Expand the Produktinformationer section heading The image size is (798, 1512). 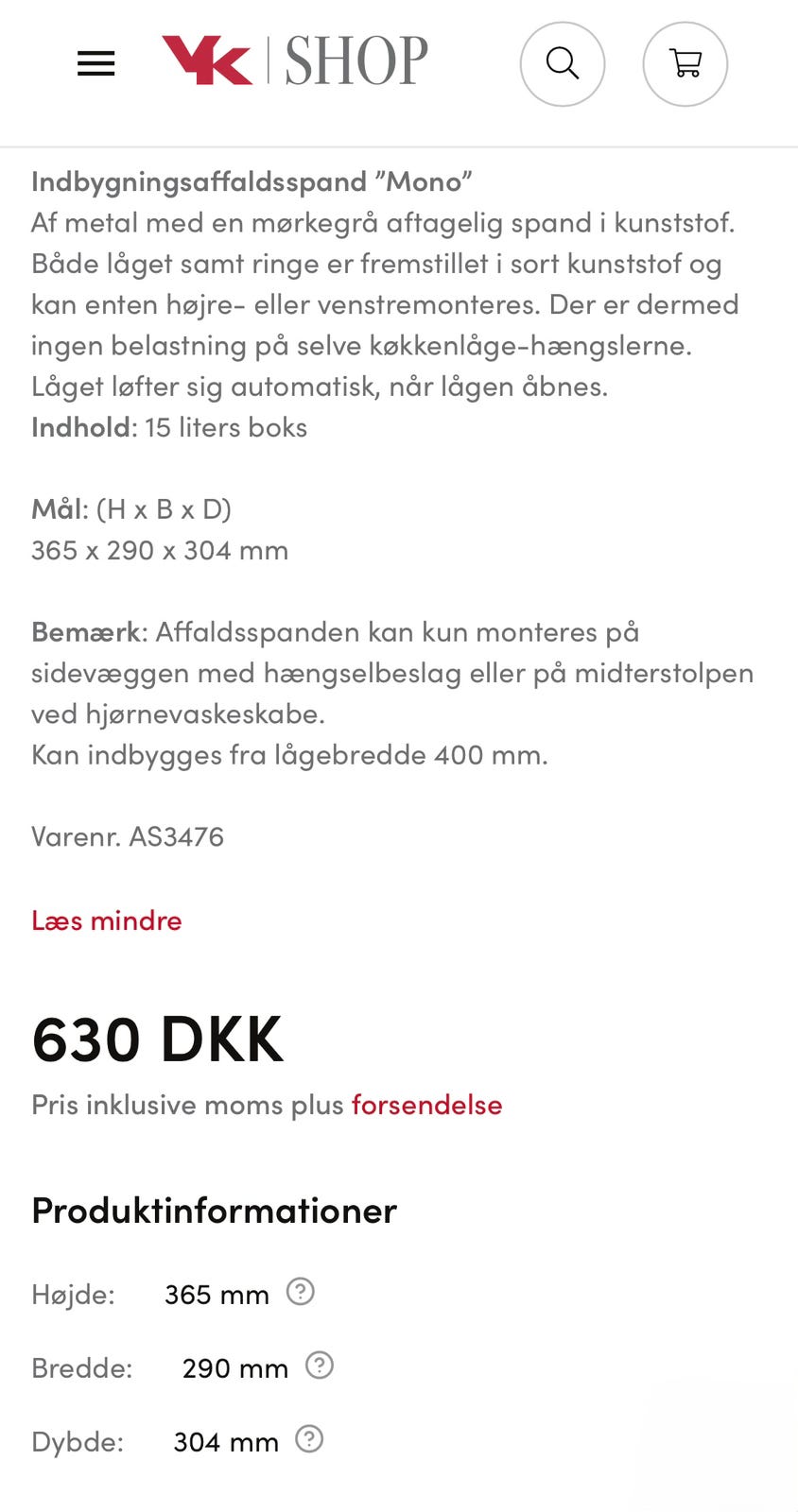click(x=214, y=1210)
